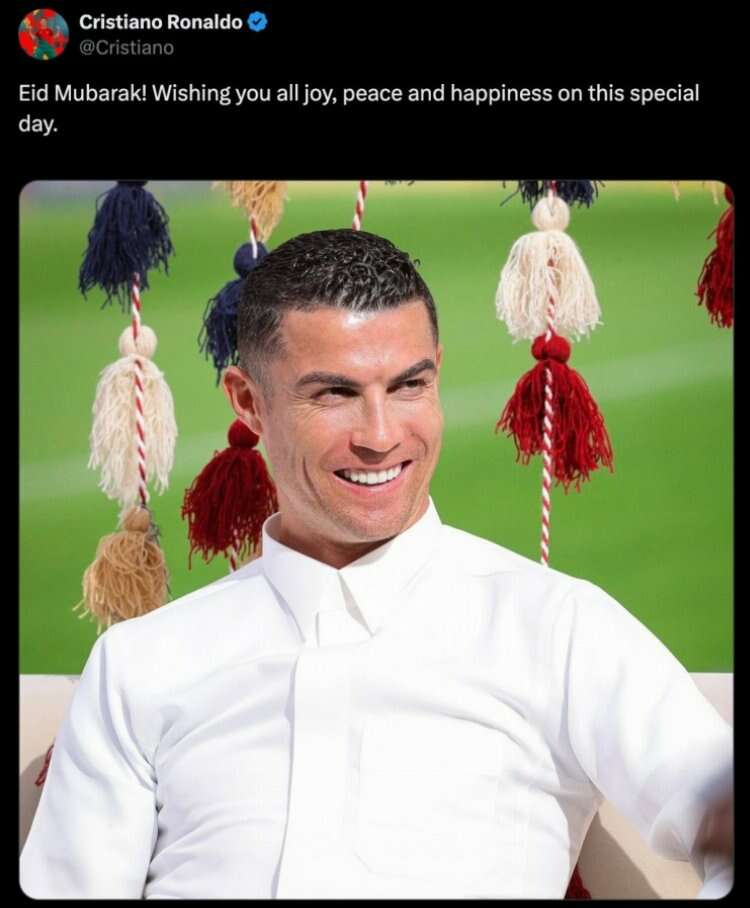Viewport: 750px width, 908px height.
Task: Open the profile avatar beside Cristiano Ronaldo's name
Action: coord(43,34)
